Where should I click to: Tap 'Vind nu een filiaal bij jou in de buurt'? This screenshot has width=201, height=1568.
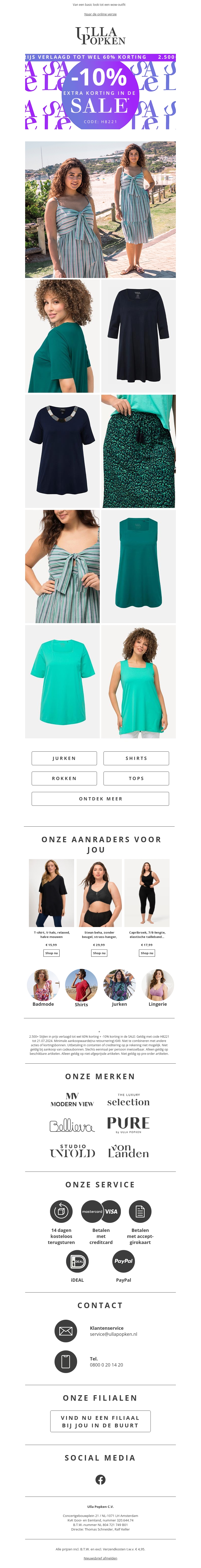[100, 1421]
